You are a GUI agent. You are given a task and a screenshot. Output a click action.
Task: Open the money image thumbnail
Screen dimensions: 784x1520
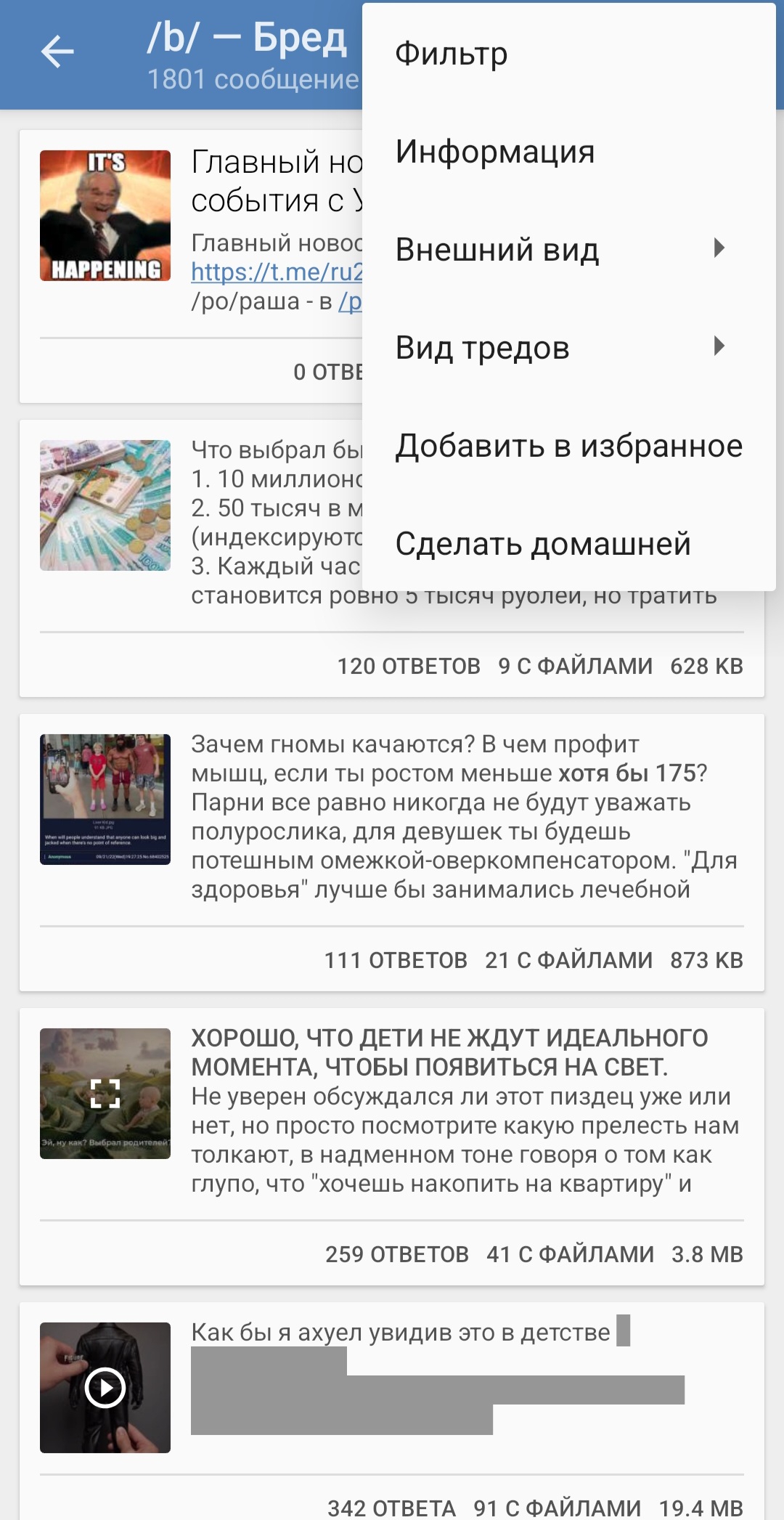click(x=105, y=505)
